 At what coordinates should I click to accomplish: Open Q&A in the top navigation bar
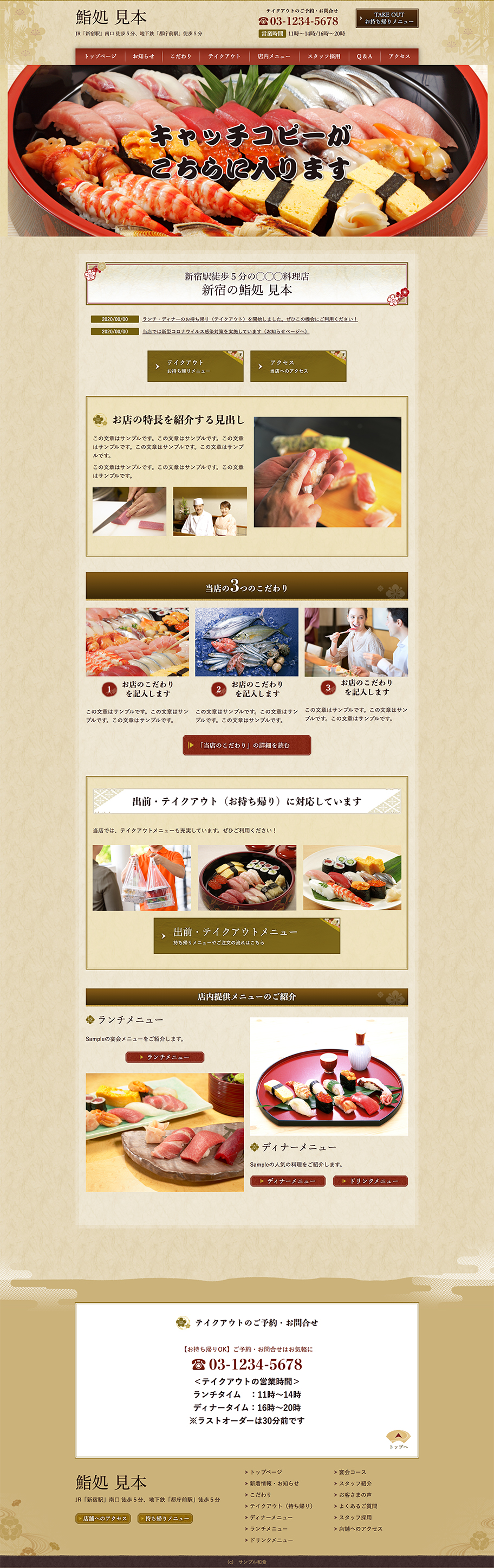365,56
